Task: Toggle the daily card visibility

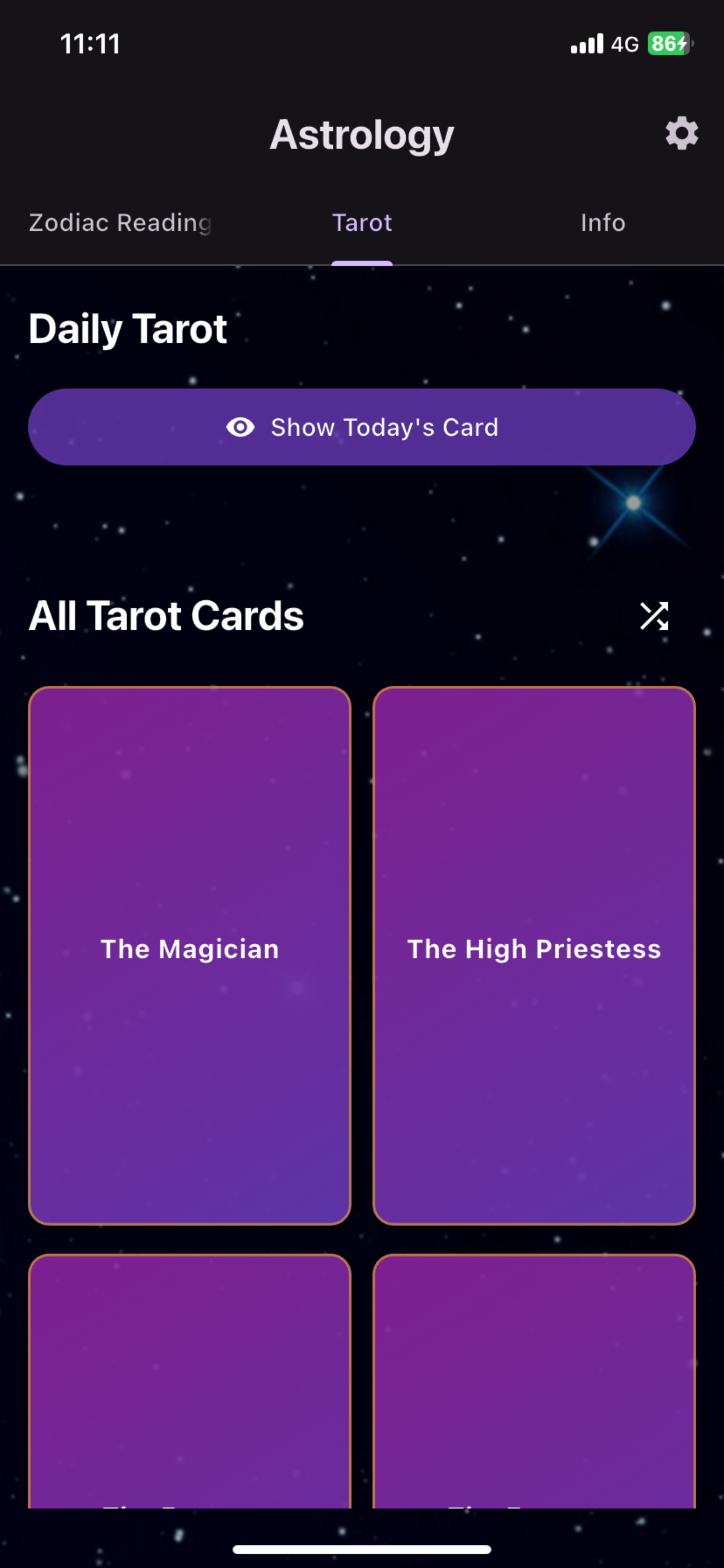Action: [362, 426]
